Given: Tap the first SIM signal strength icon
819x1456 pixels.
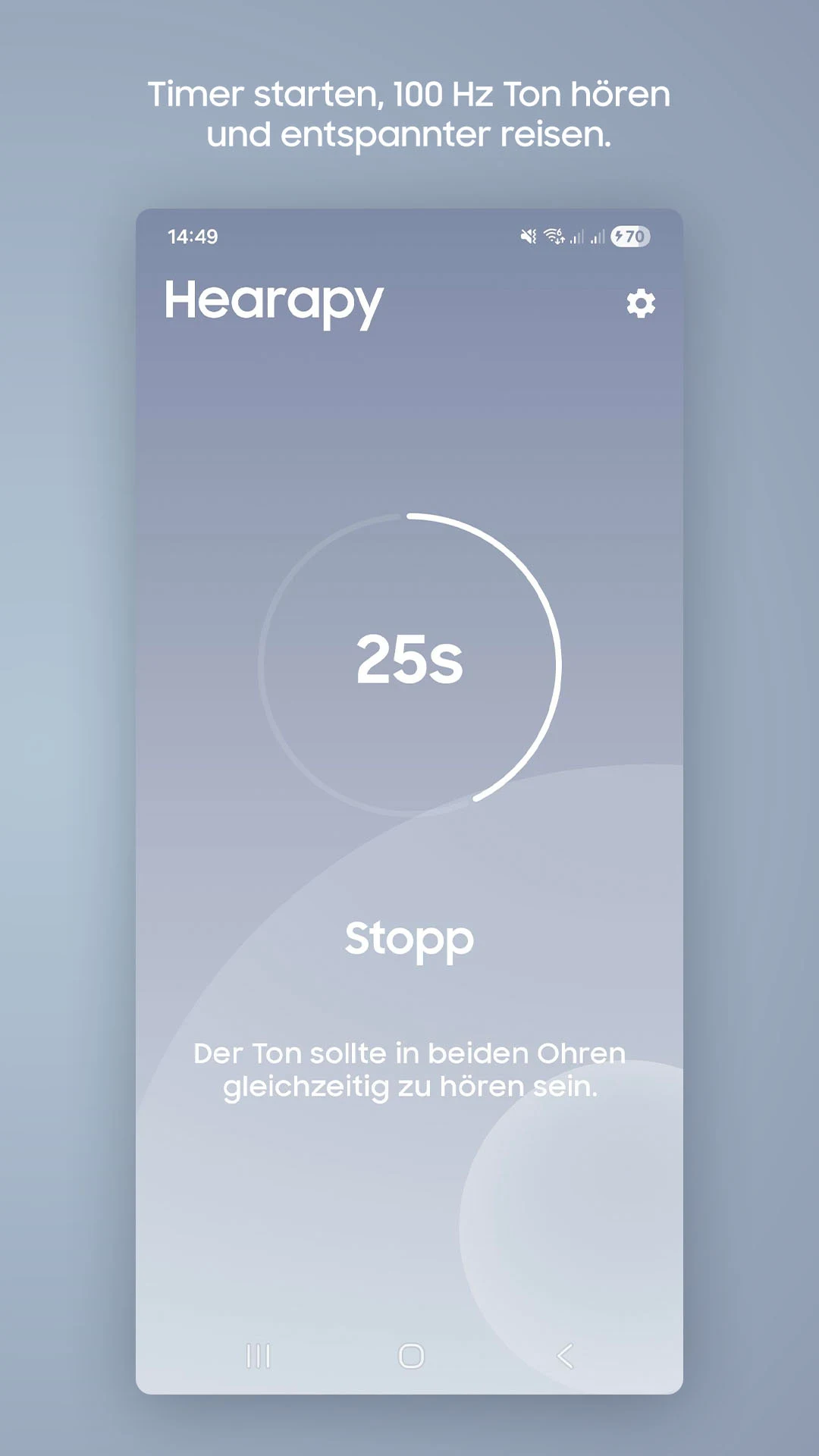Looking at the screenshot, I should pyautogui.click(x=579, y=237).
